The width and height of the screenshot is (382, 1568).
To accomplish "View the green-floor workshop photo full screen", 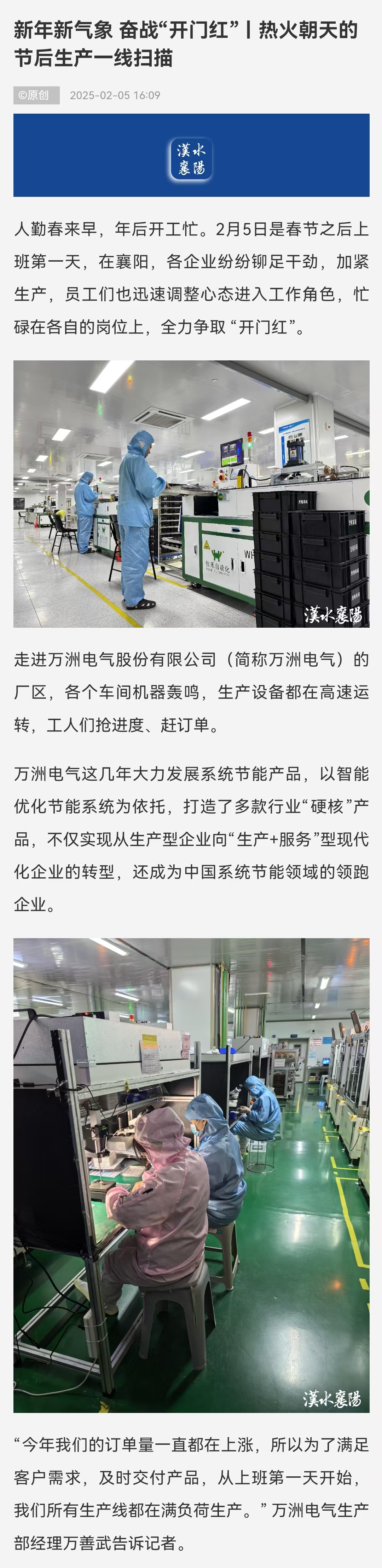I will [191, 1175].
